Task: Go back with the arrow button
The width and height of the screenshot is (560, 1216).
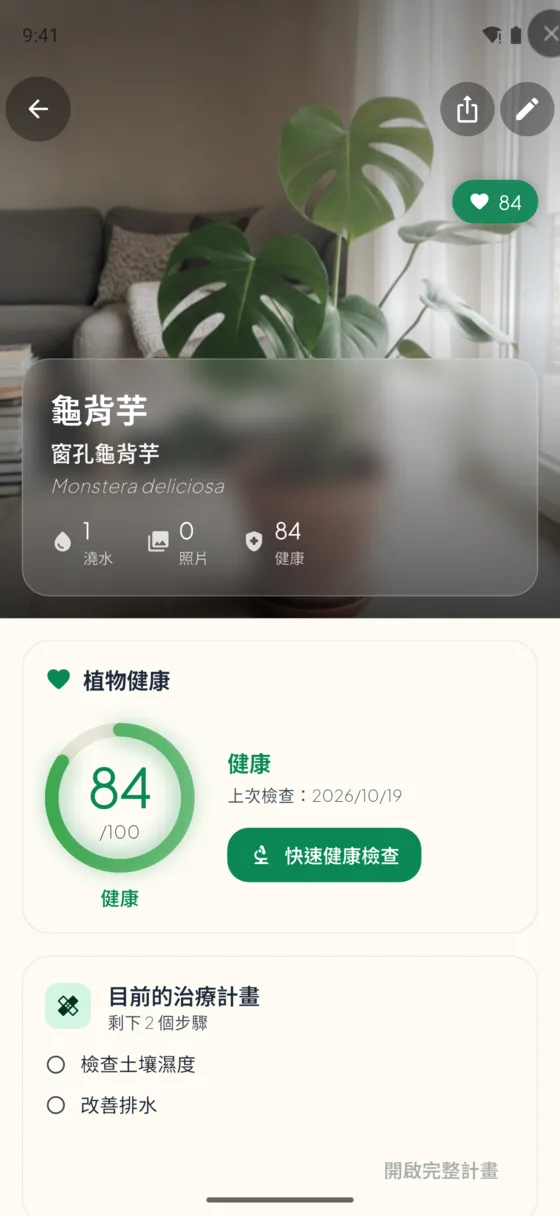Action: (38, 109)
